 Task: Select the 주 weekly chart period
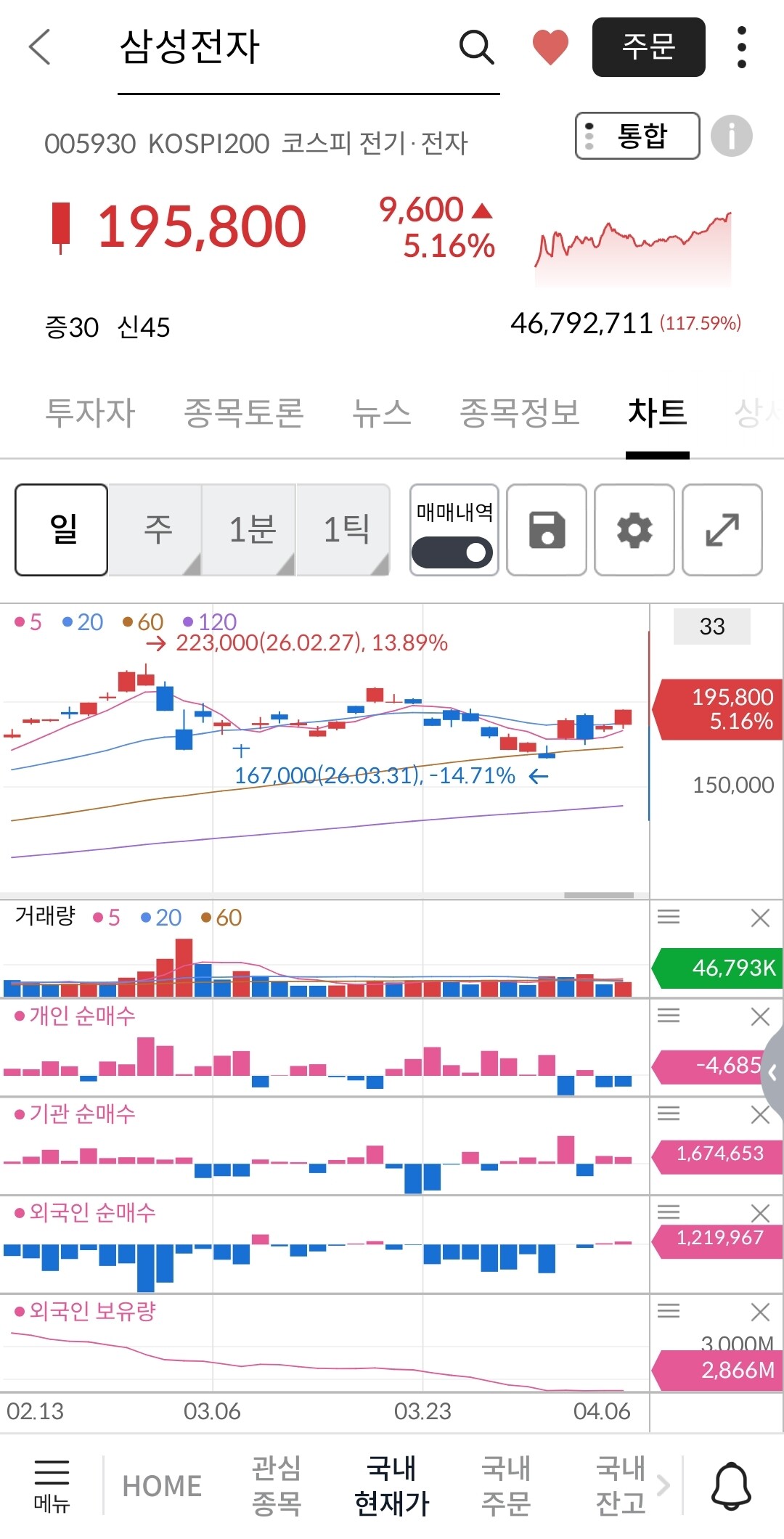pyautogui.click(x=156, y=530)
